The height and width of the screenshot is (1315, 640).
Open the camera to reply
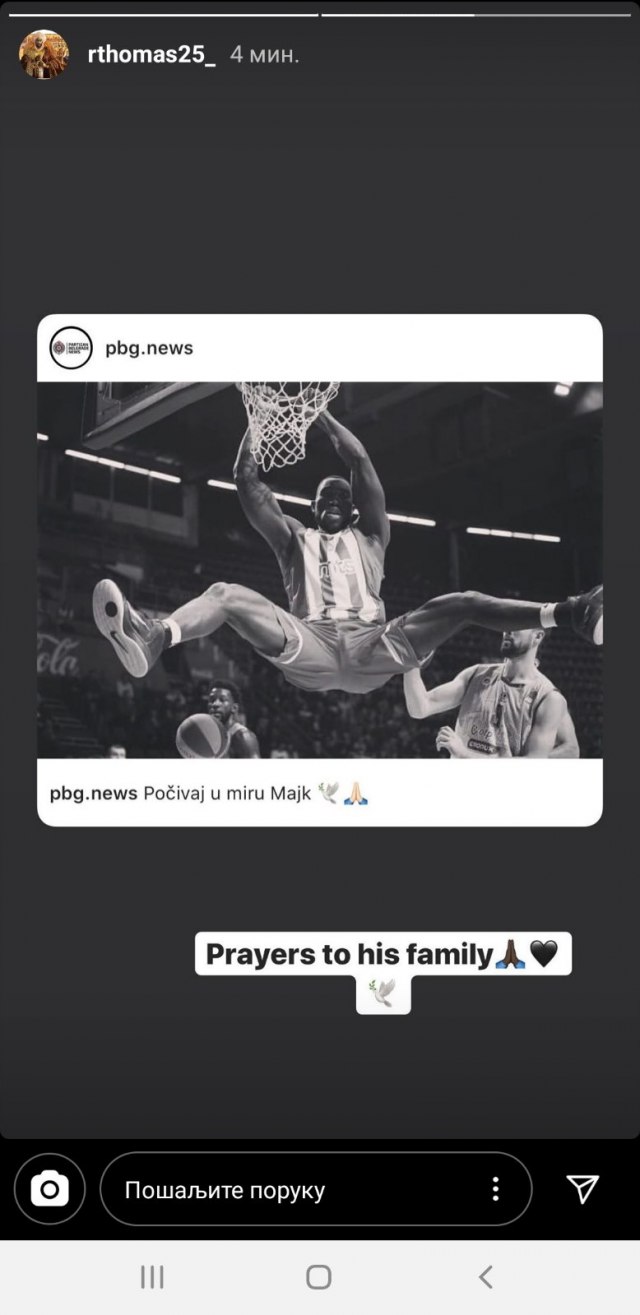tap(49, 1189)
